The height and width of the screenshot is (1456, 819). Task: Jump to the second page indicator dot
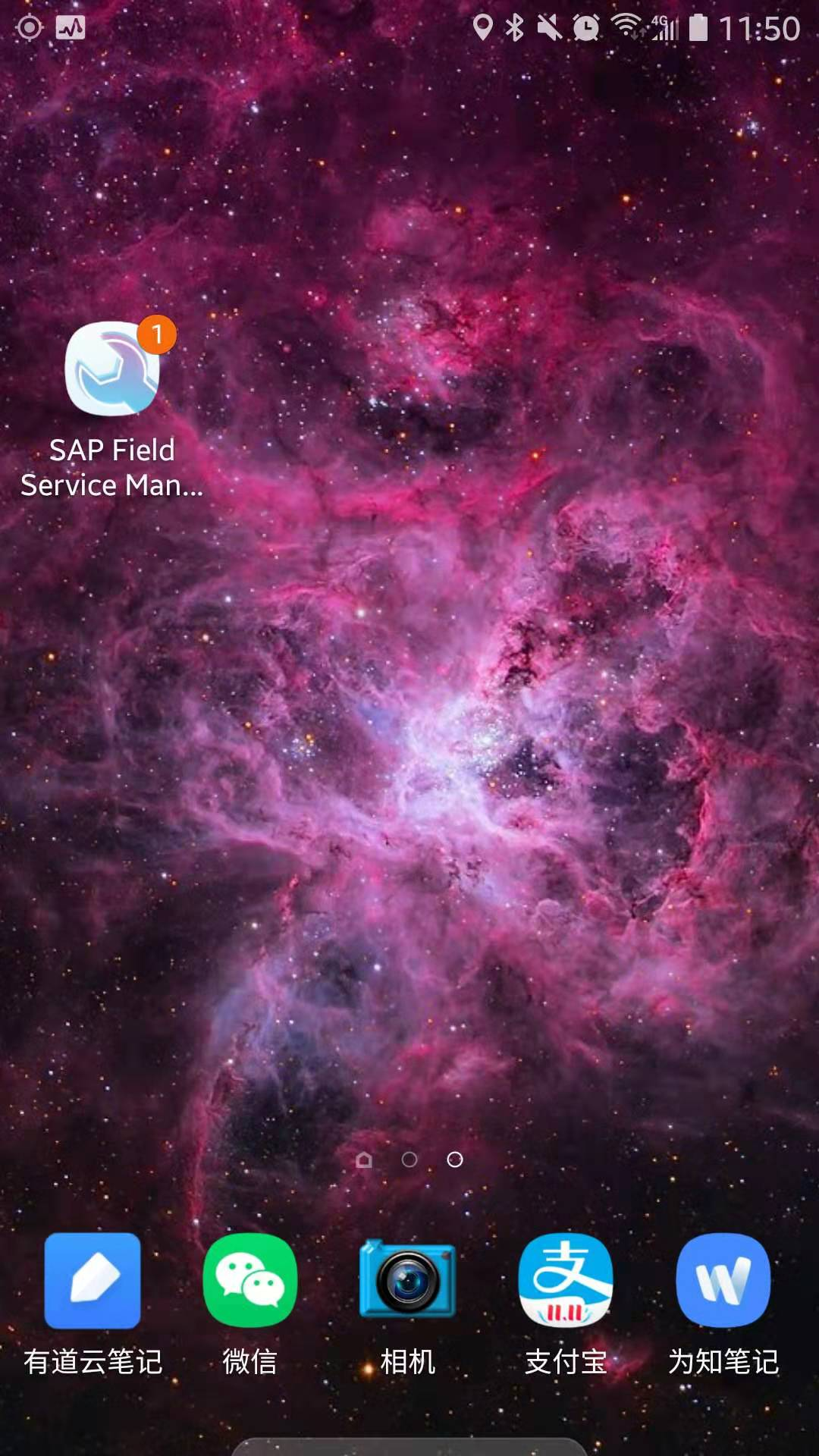(409, 1159)
